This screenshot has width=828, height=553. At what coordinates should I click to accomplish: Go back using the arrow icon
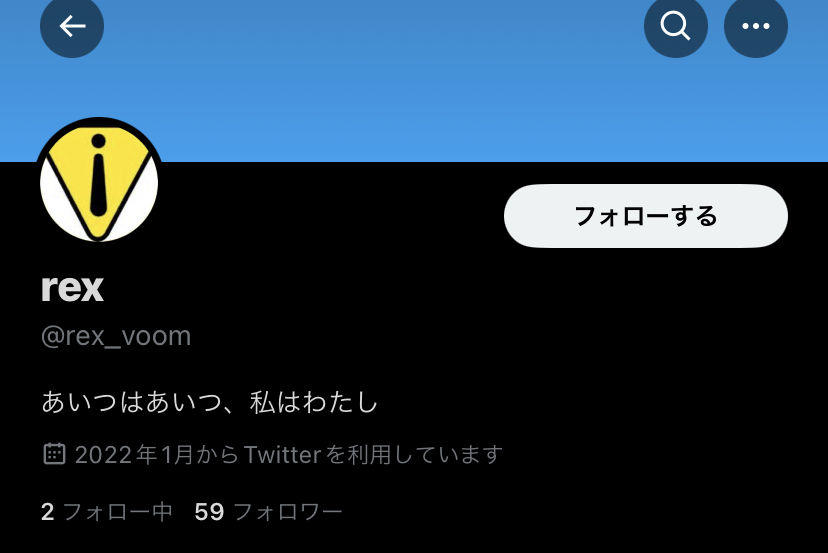pos(72,26)
